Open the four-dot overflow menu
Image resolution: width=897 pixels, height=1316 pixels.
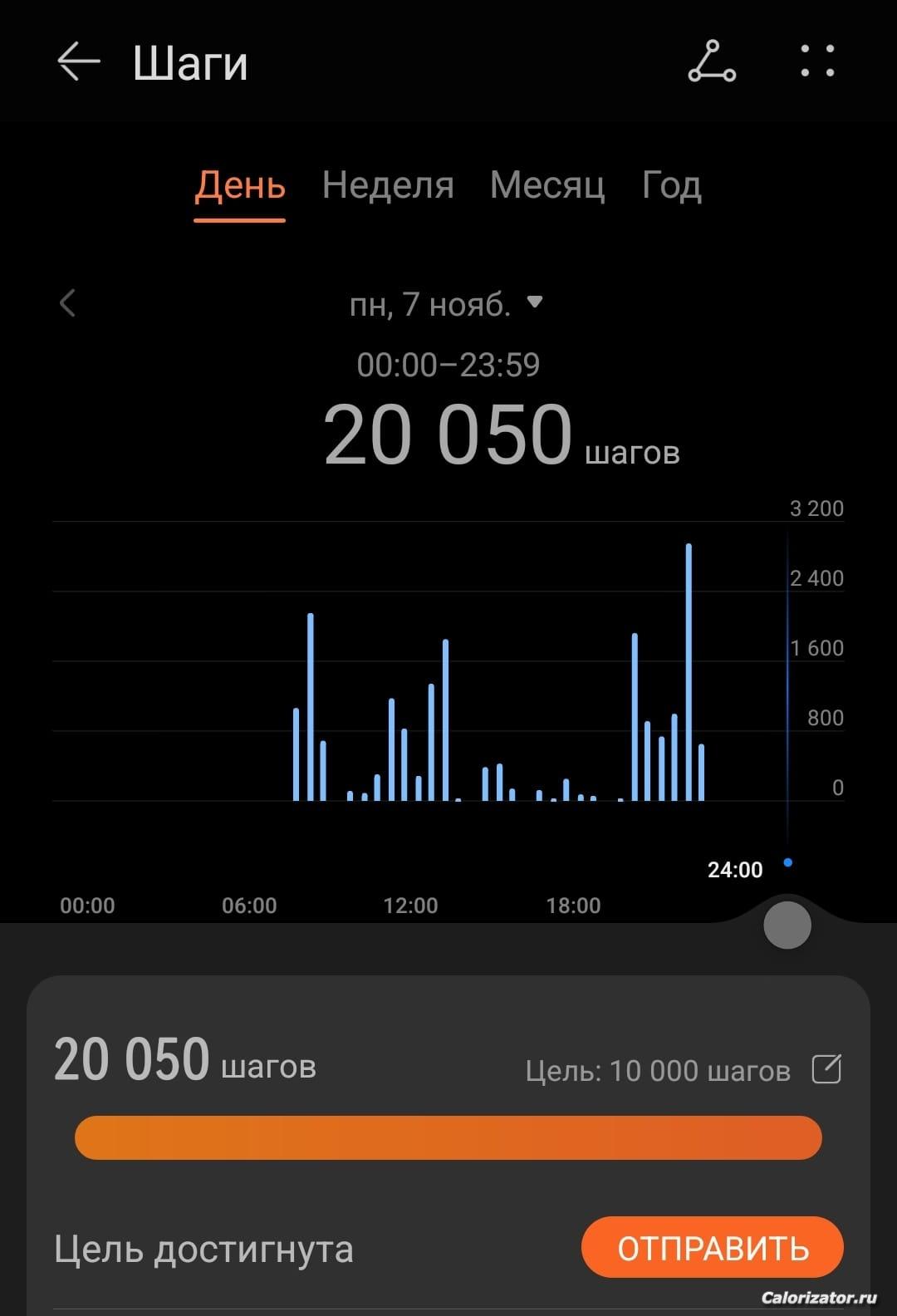(817, 62)
